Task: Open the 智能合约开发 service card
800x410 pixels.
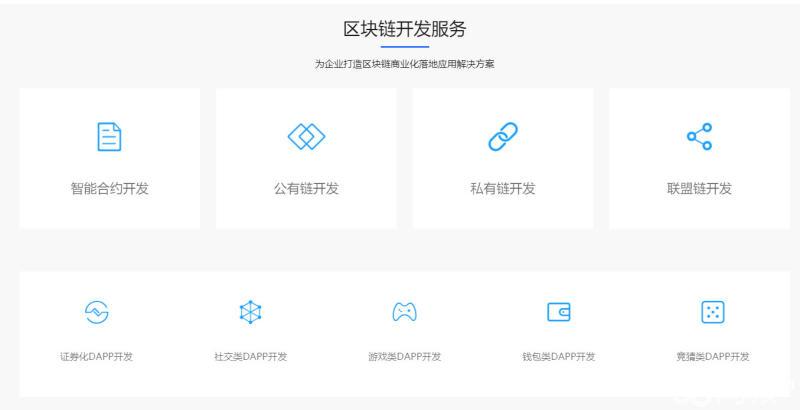Action: click(109, 158)
